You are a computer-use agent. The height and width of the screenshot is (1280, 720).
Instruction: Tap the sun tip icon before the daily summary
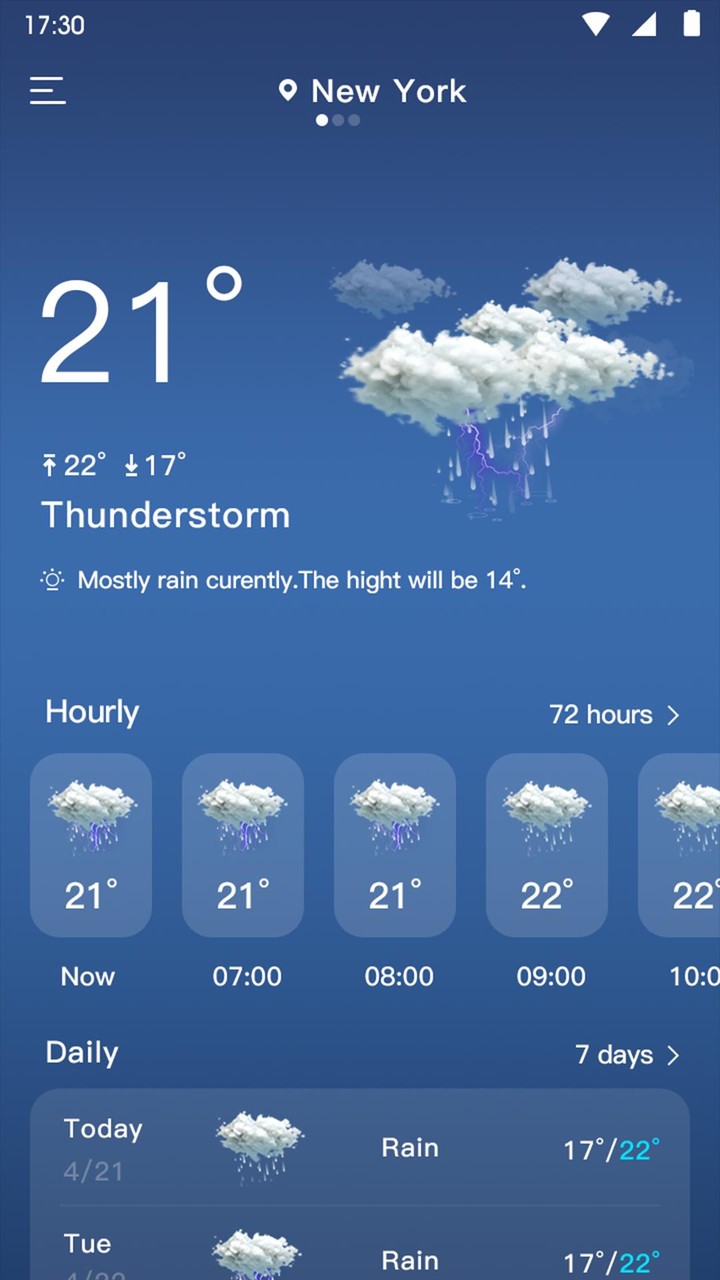tap(52, 580)
